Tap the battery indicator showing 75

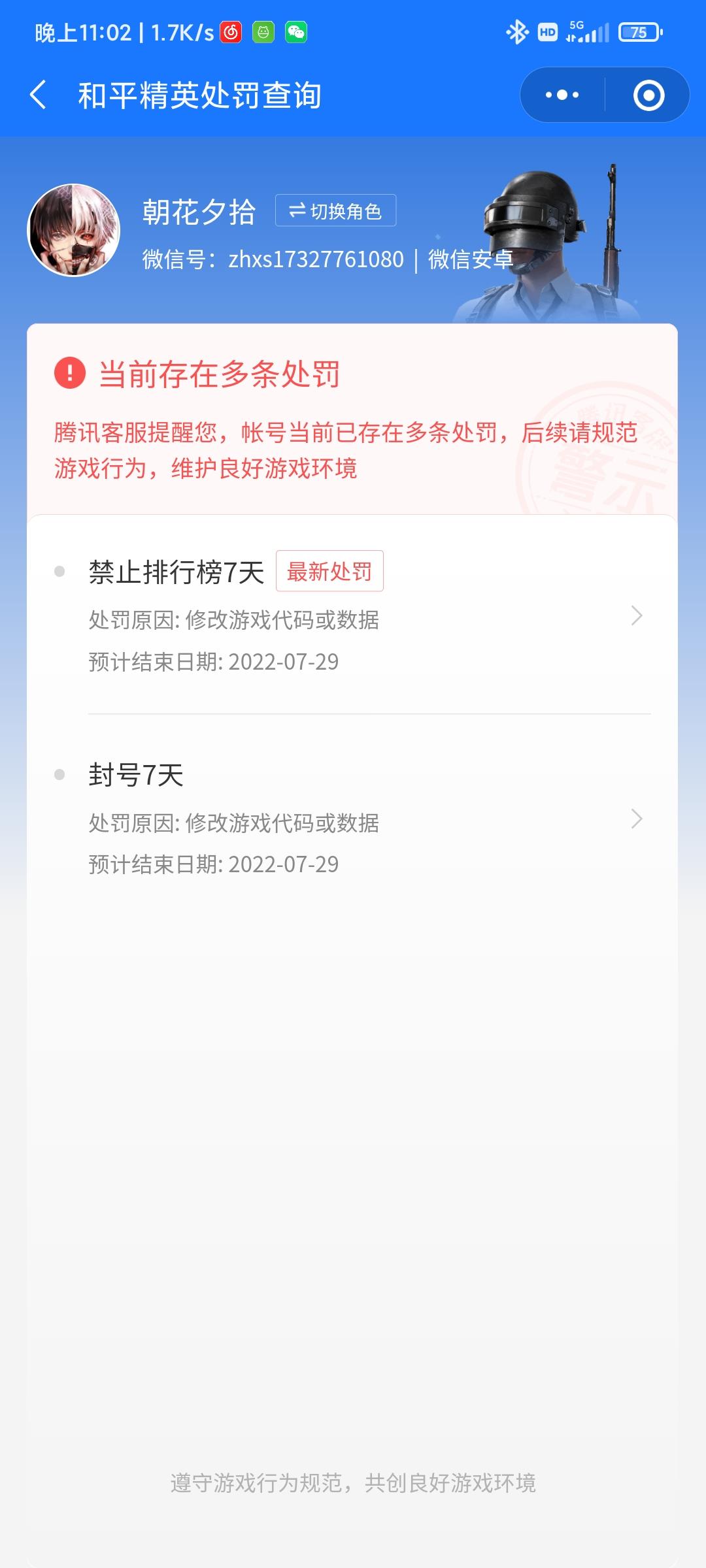coord(639,31)
